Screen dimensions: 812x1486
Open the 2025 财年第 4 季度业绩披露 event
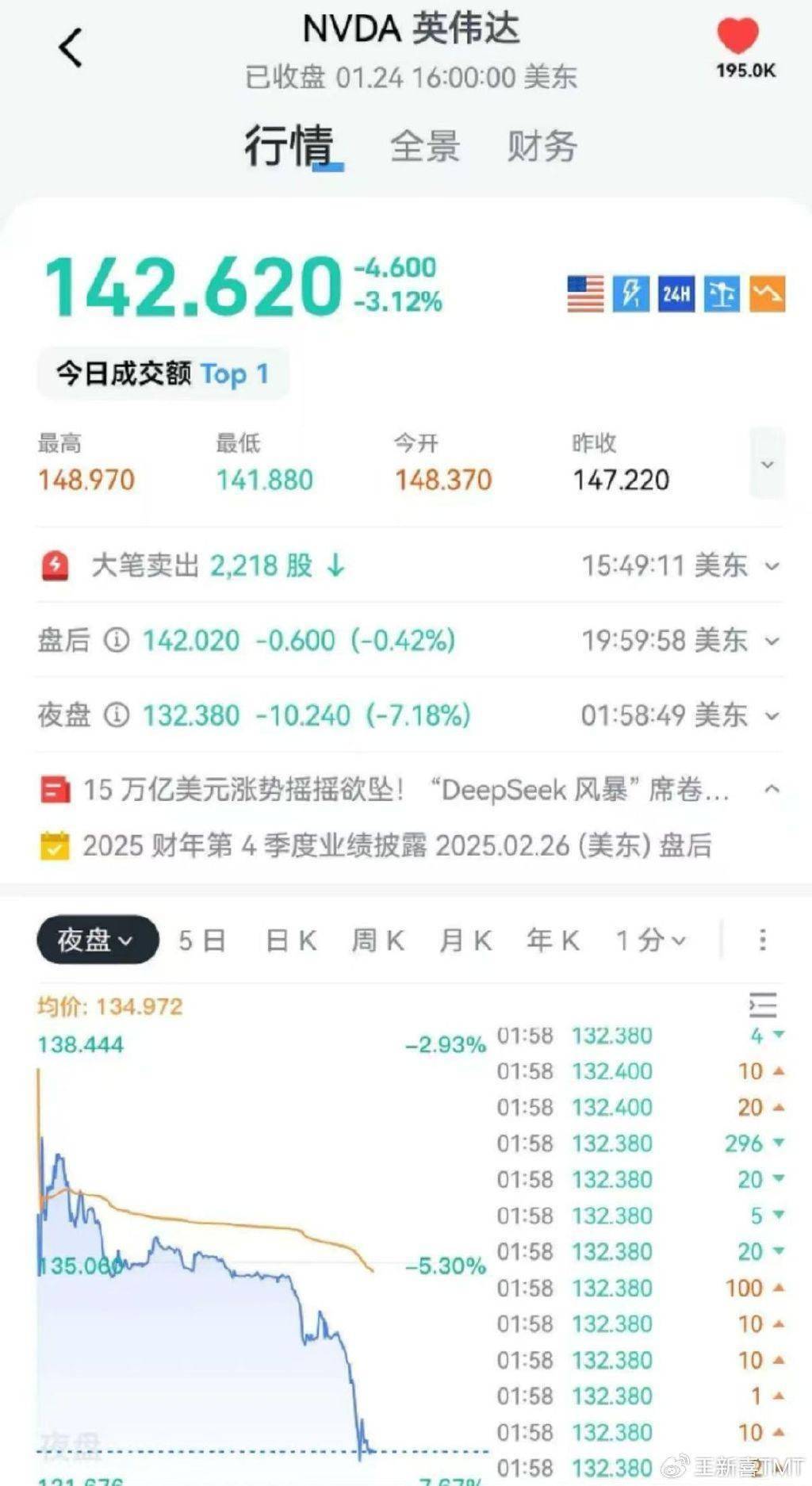coord(376,845)
